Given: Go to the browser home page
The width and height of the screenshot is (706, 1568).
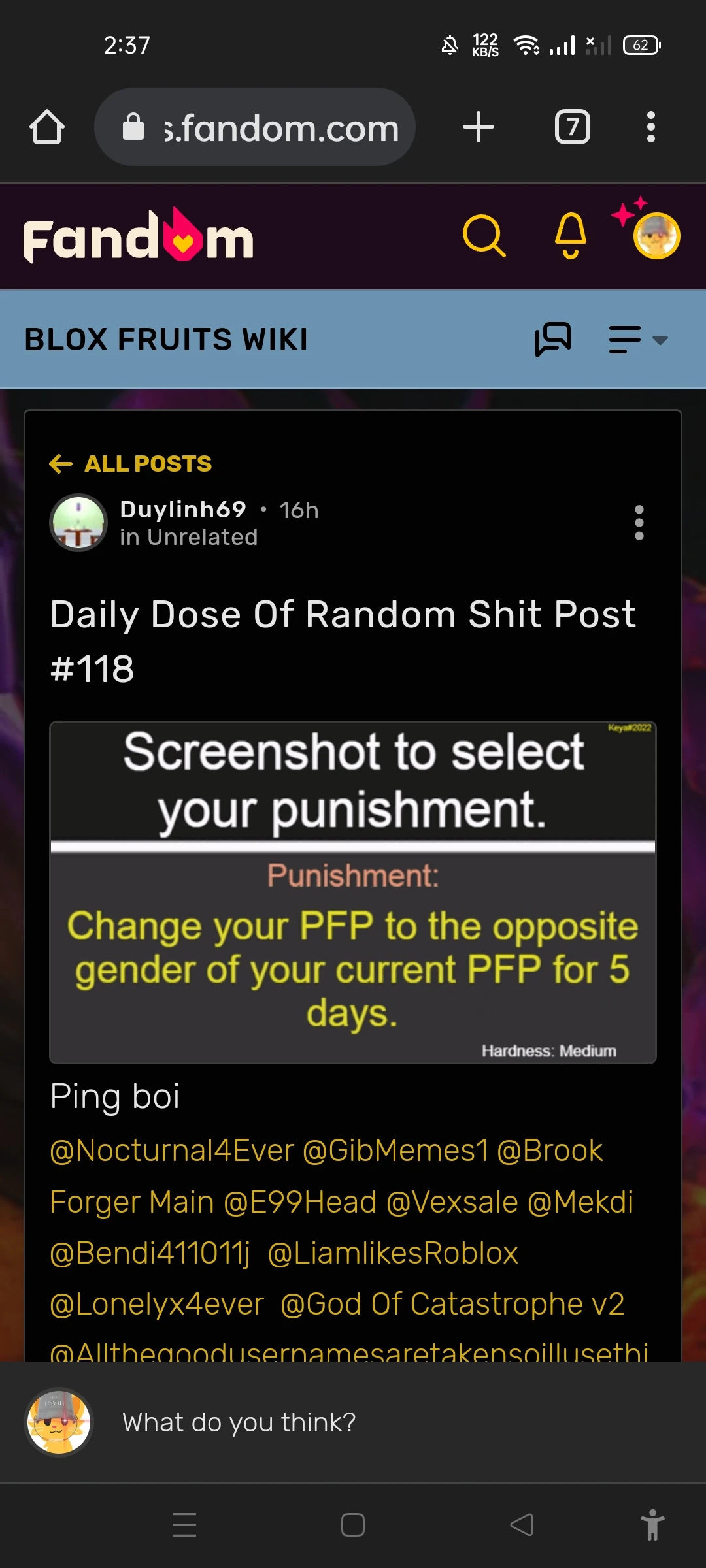Looking at the screenshot, I should (x=47, y=127).
